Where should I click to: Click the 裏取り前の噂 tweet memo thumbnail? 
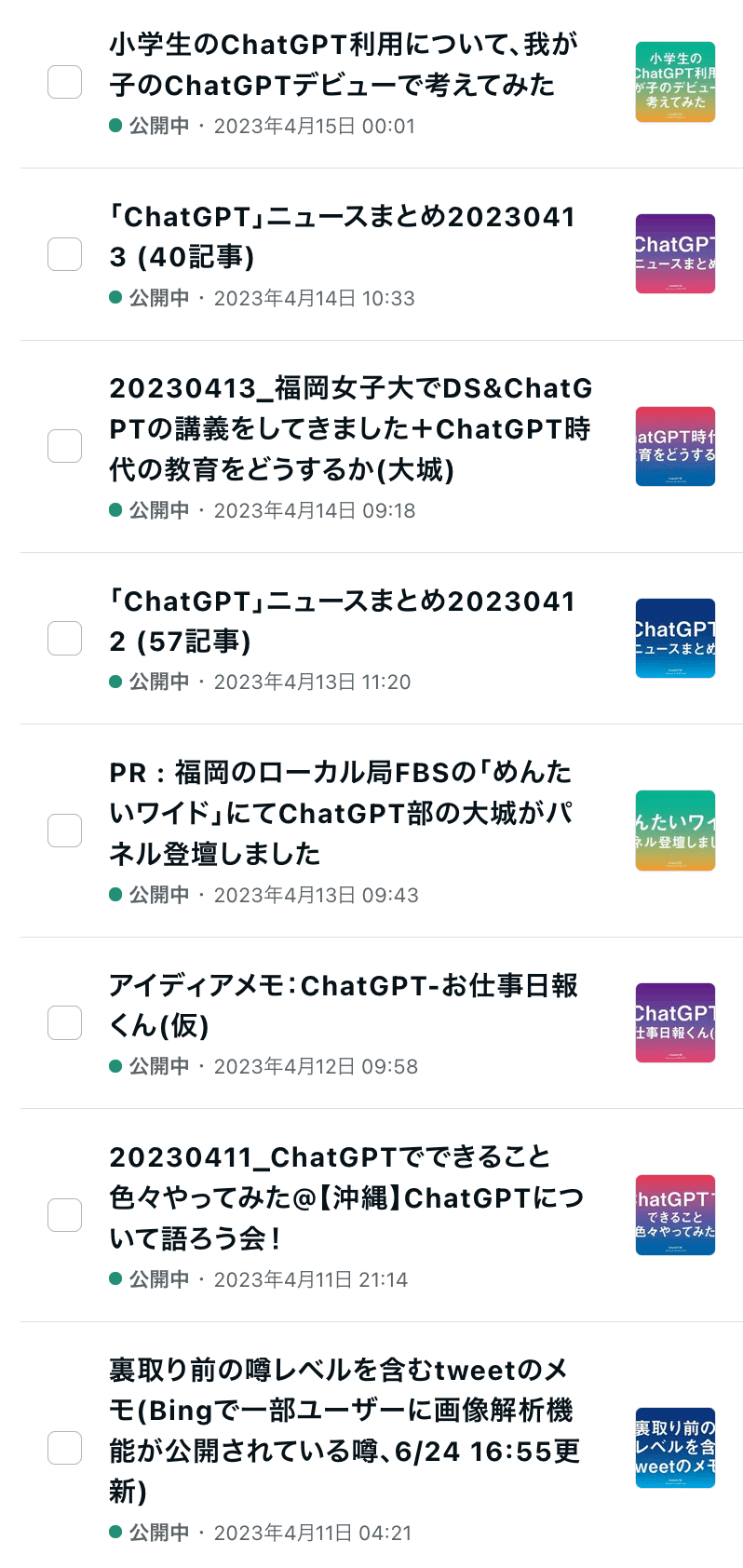pyautogui.click(x=675, y=1449)
